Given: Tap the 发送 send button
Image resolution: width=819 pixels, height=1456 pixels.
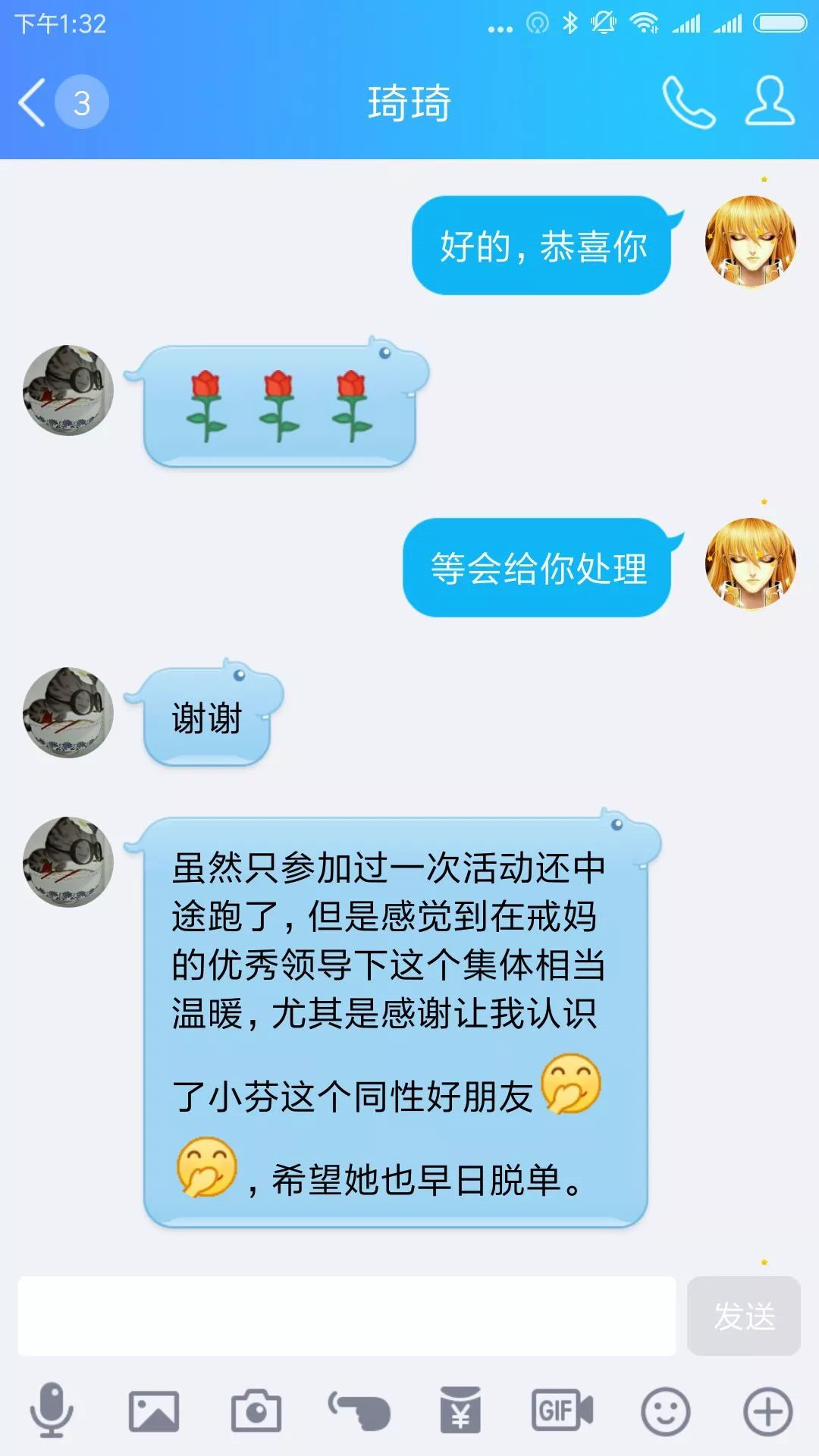Looking at the screenshot, I should [x=743, y=1316].
